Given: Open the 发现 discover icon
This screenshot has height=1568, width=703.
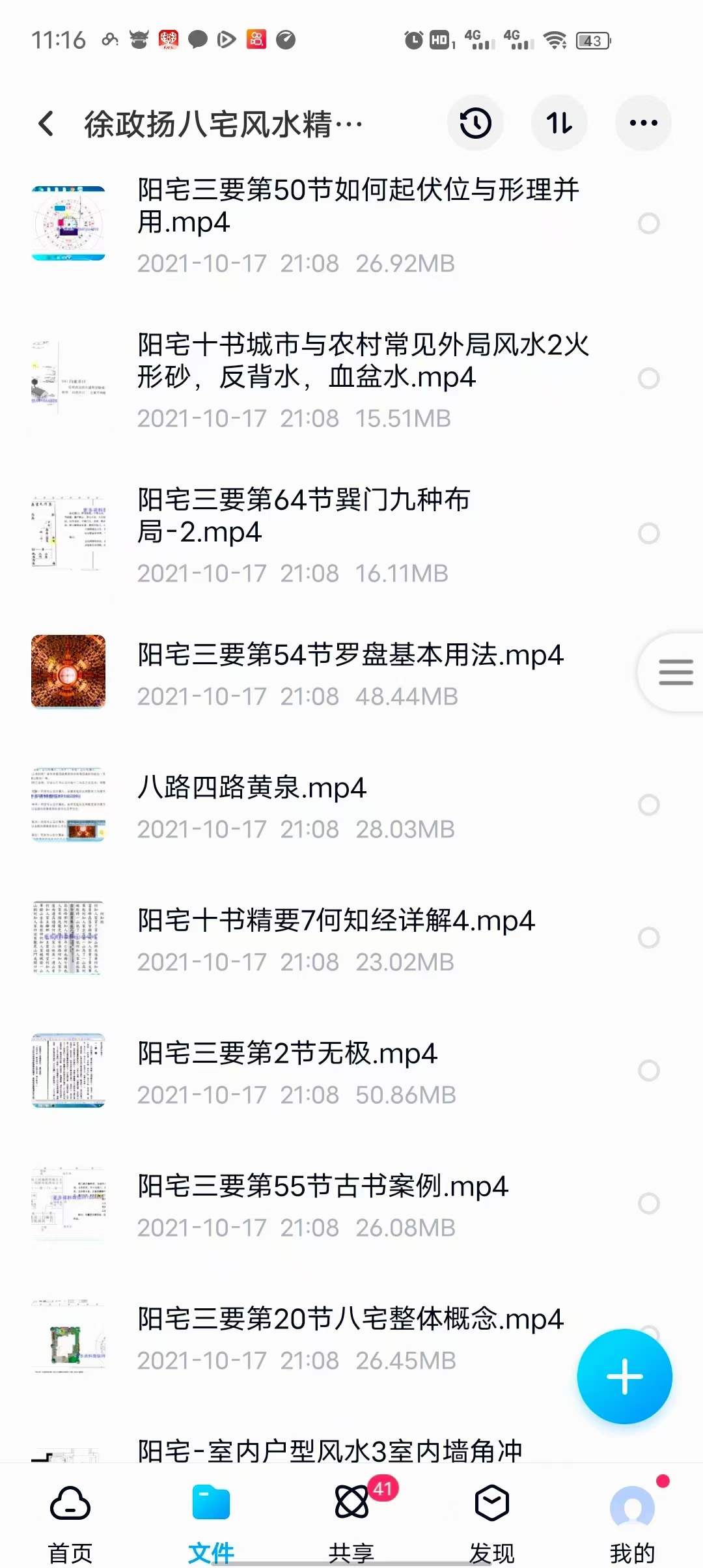Looking at the screenshot, I should coord(492,1504).
